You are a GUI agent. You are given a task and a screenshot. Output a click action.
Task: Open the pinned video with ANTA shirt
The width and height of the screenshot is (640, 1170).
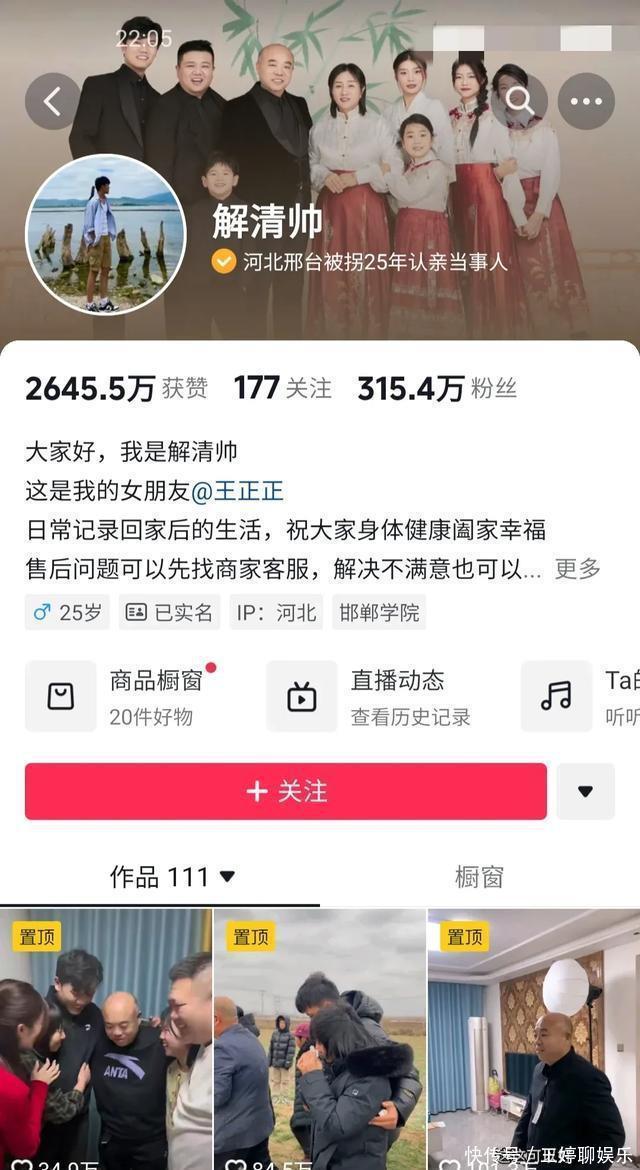(x=105, y=1040)
